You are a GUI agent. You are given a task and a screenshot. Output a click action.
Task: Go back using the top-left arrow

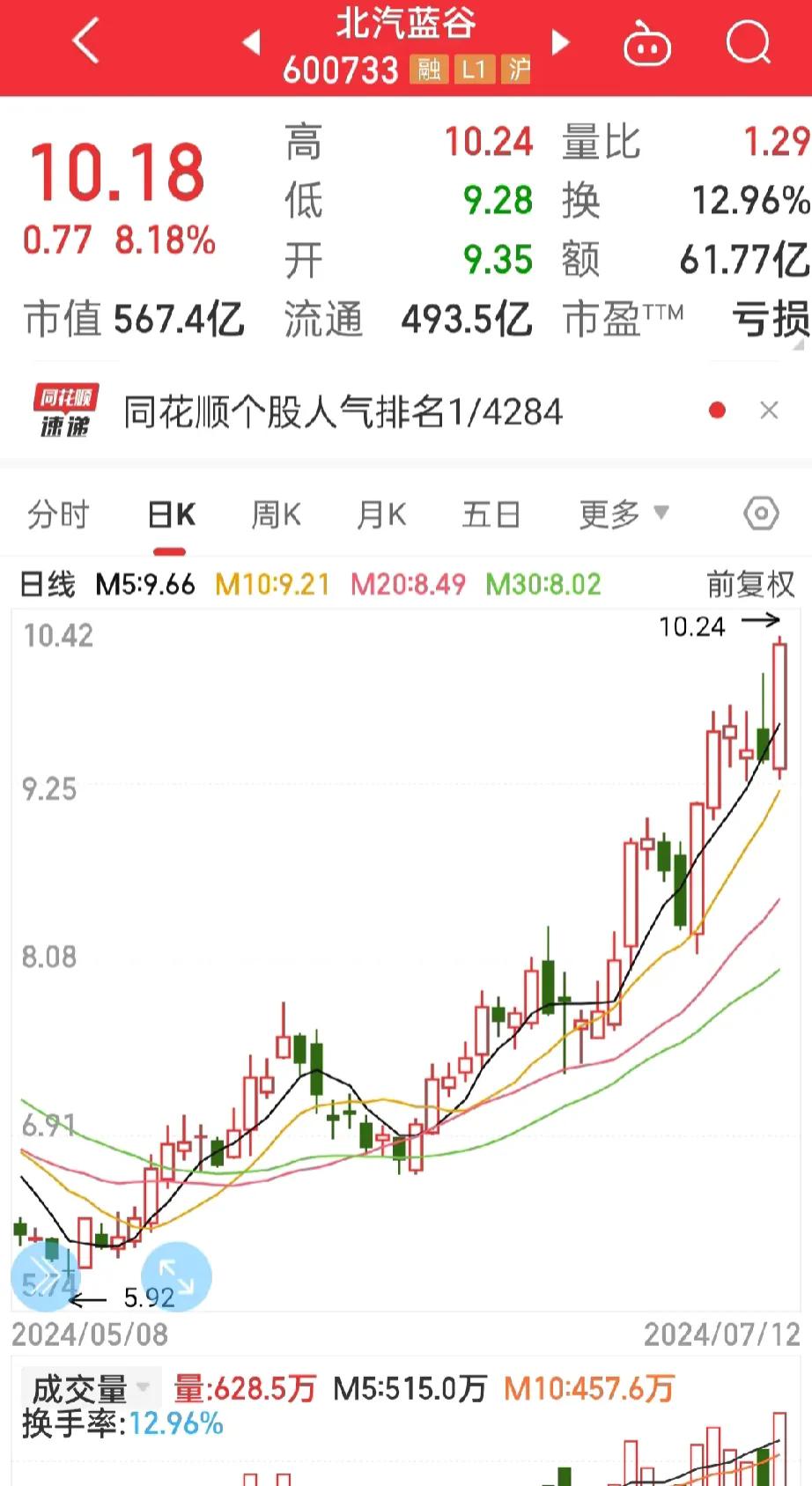[86, 41]
